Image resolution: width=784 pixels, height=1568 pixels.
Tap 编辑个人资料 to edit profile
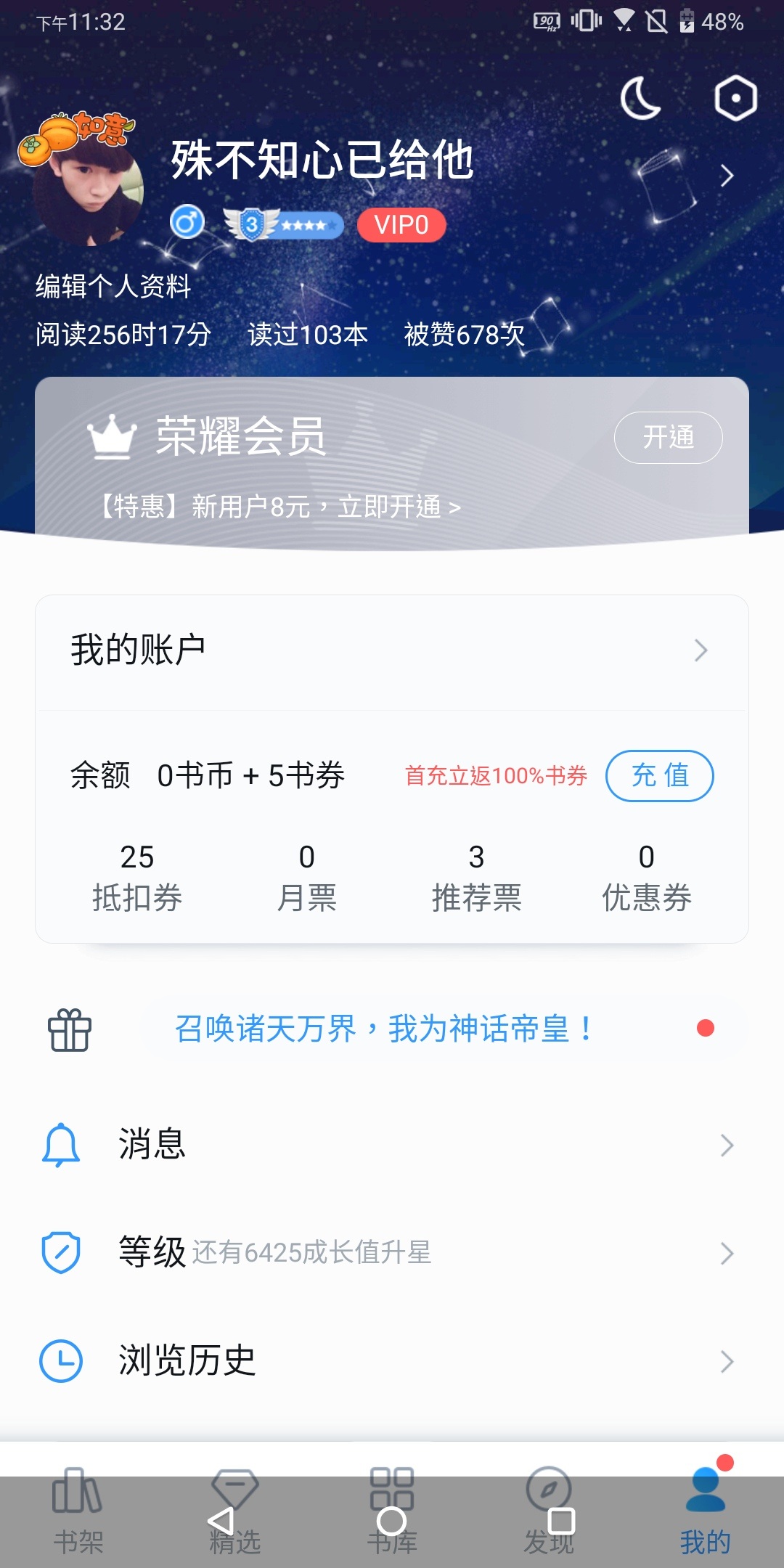coord(113,286)
